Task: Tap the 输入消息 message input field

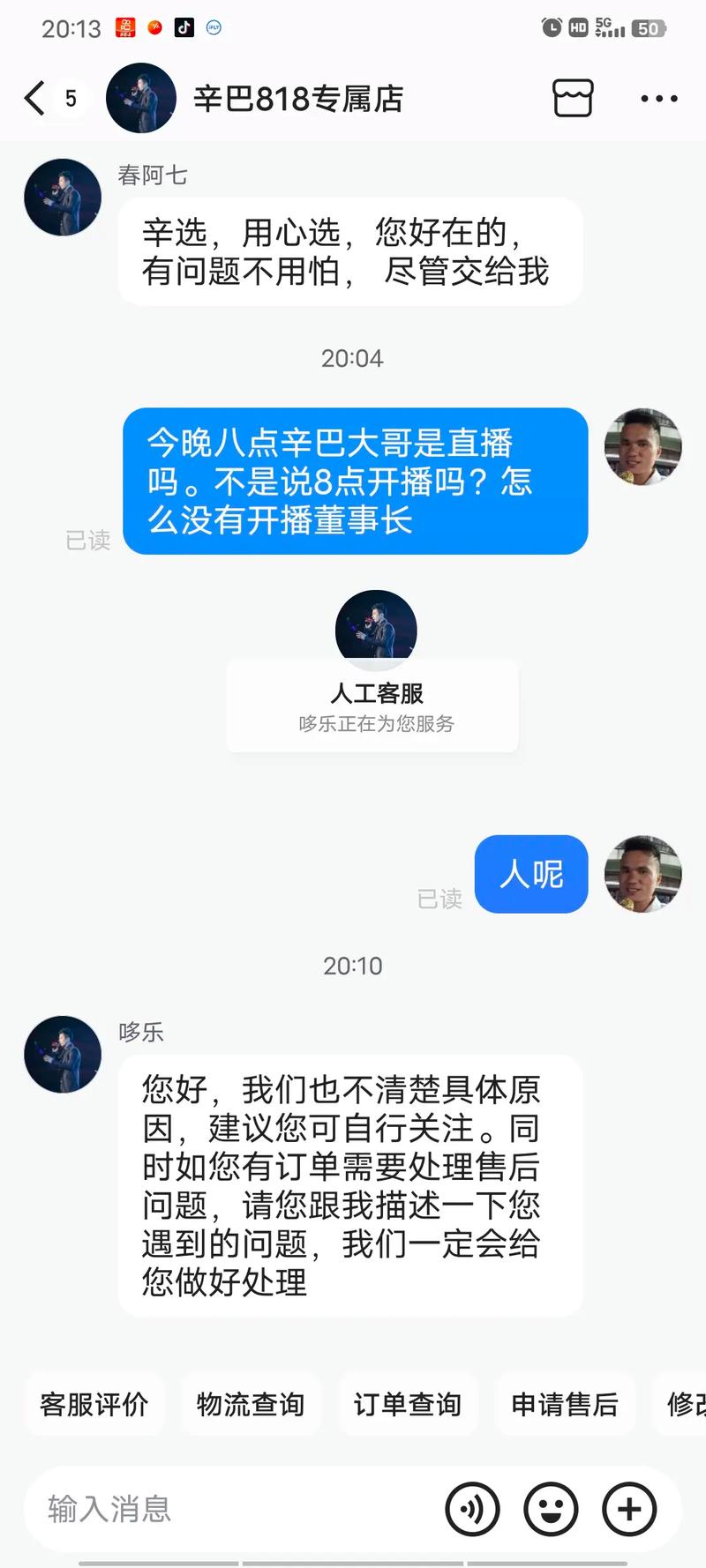Action: [176, 1509]
